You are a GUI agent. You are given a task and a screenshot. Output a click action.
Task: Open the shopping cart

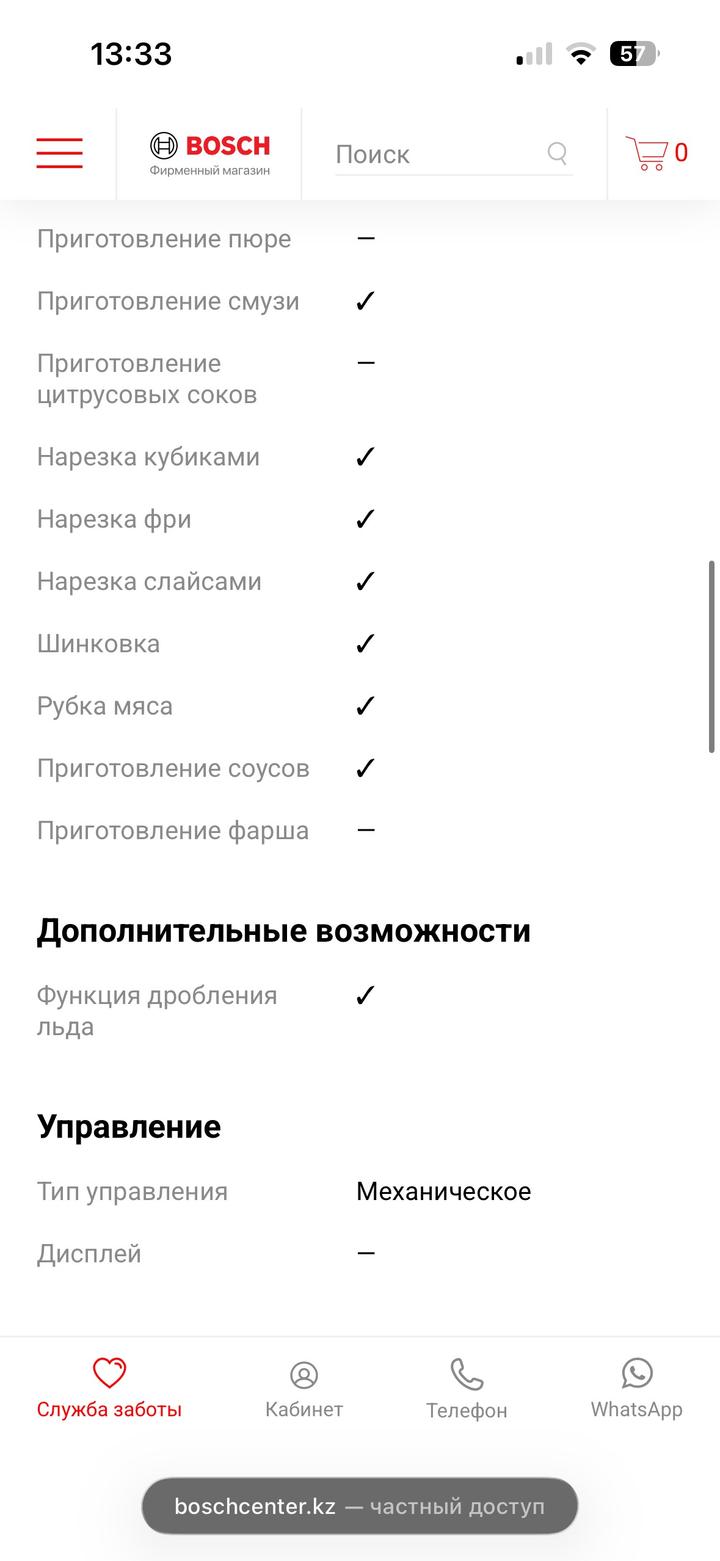(656, 153)
